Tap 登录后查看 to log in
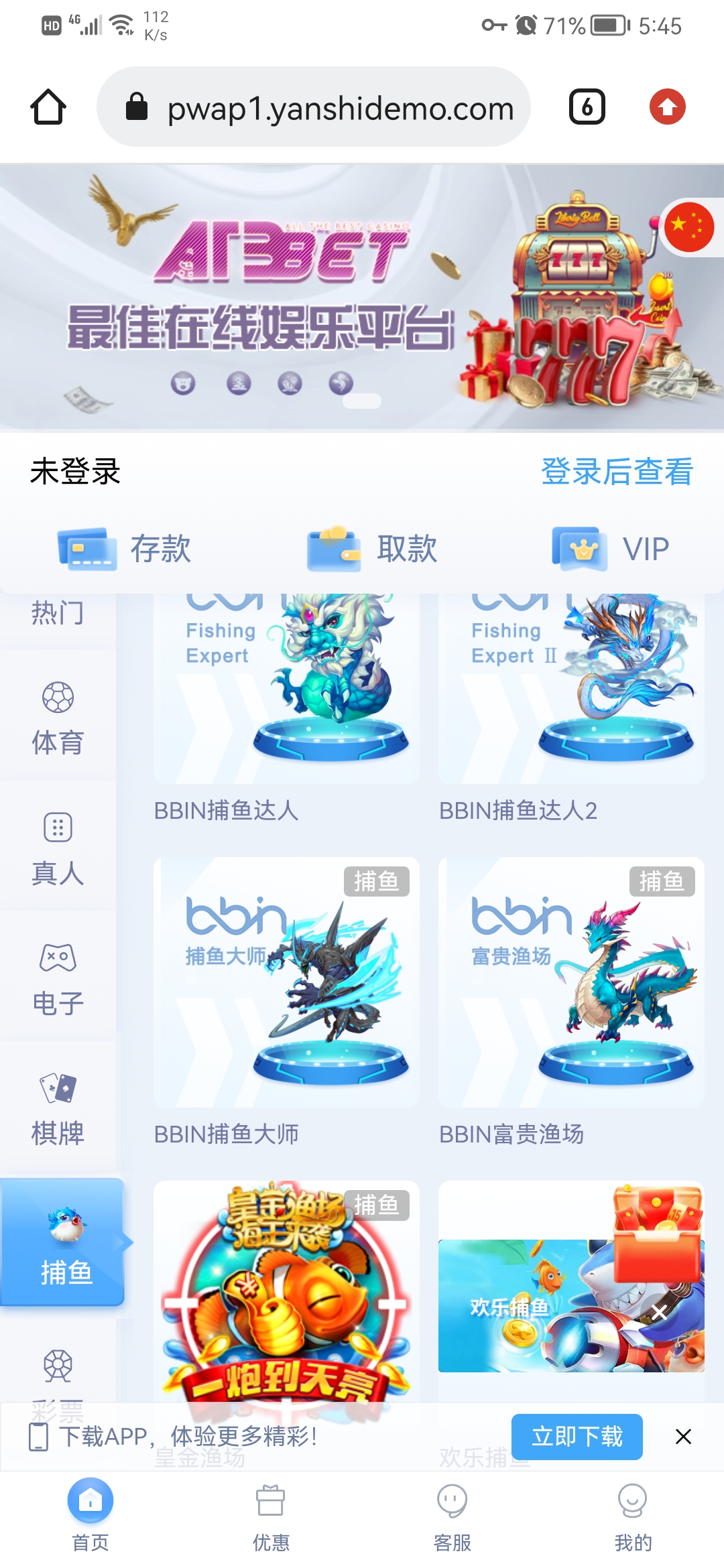The height and width of the screenshot is (1568, 724). (616, 472)
